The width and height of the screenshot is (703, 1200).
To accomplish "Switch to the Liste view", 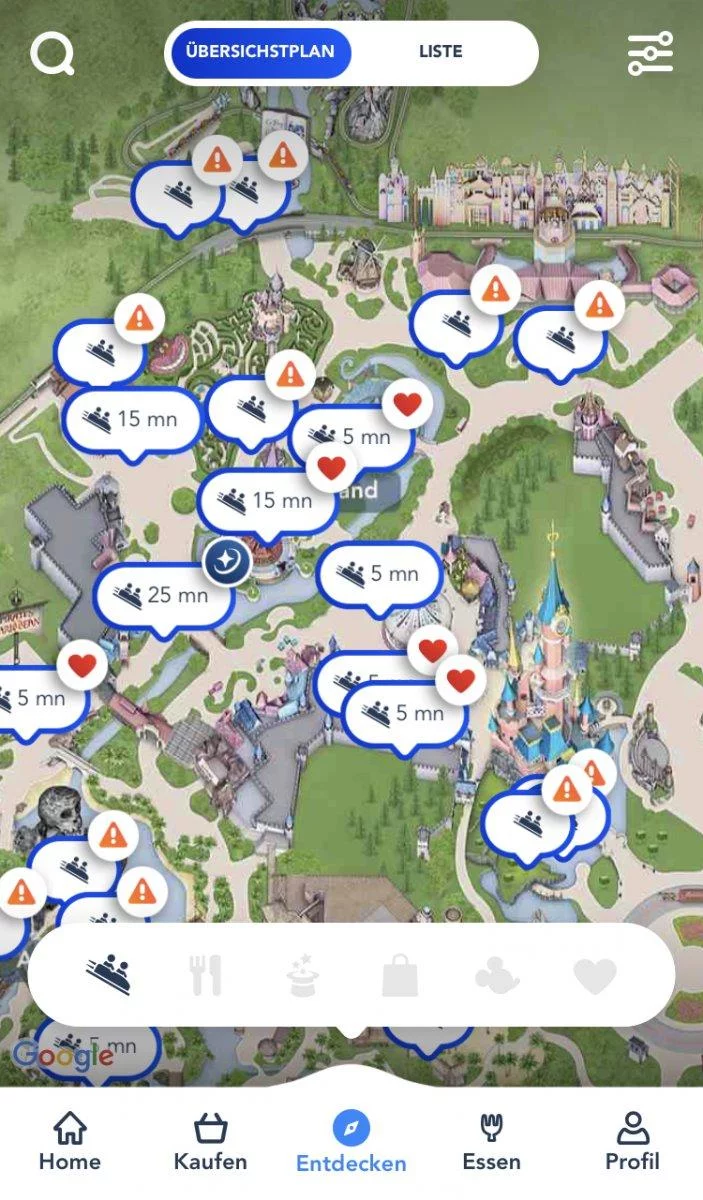I will tap(440, 52).
